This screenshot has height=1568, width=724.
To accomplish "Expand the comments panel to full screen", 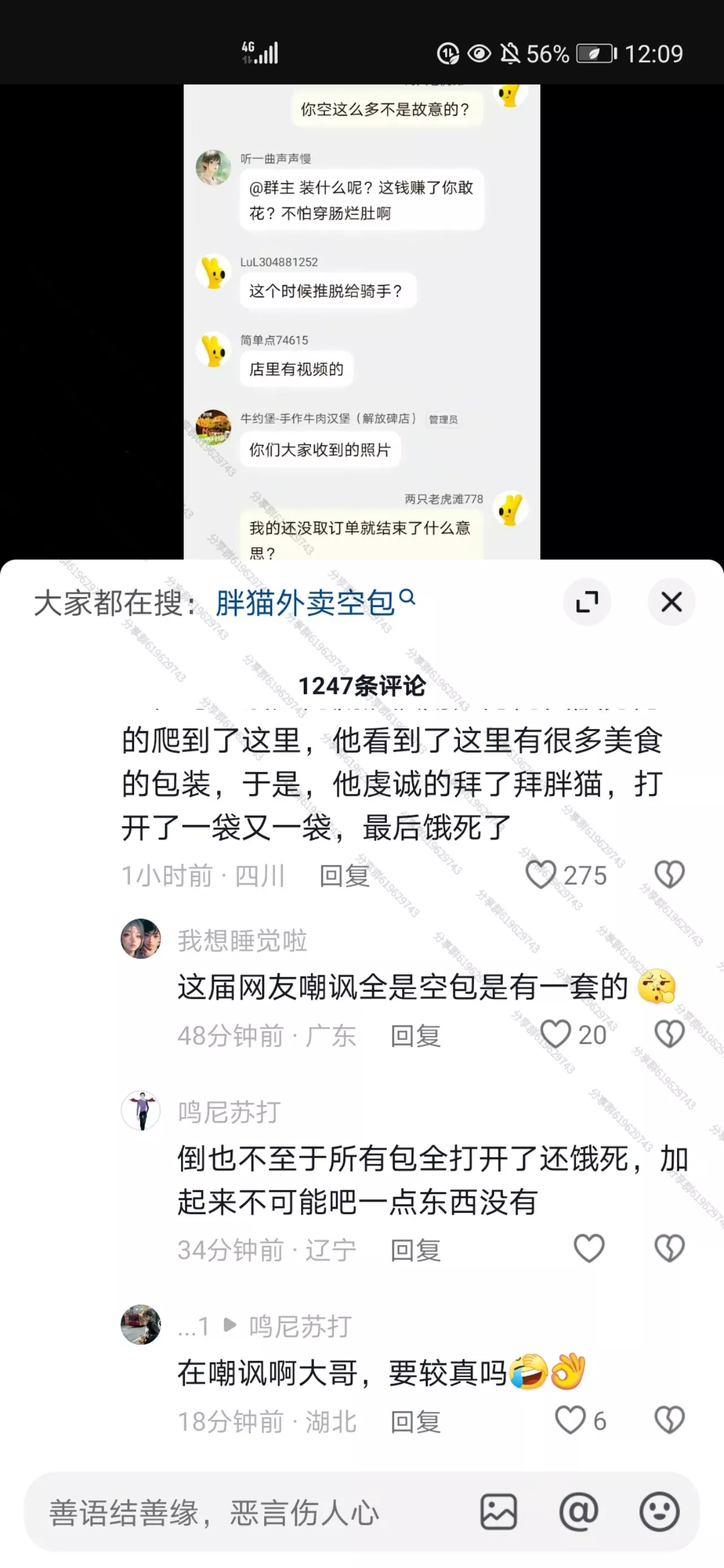I will [587, 602].
